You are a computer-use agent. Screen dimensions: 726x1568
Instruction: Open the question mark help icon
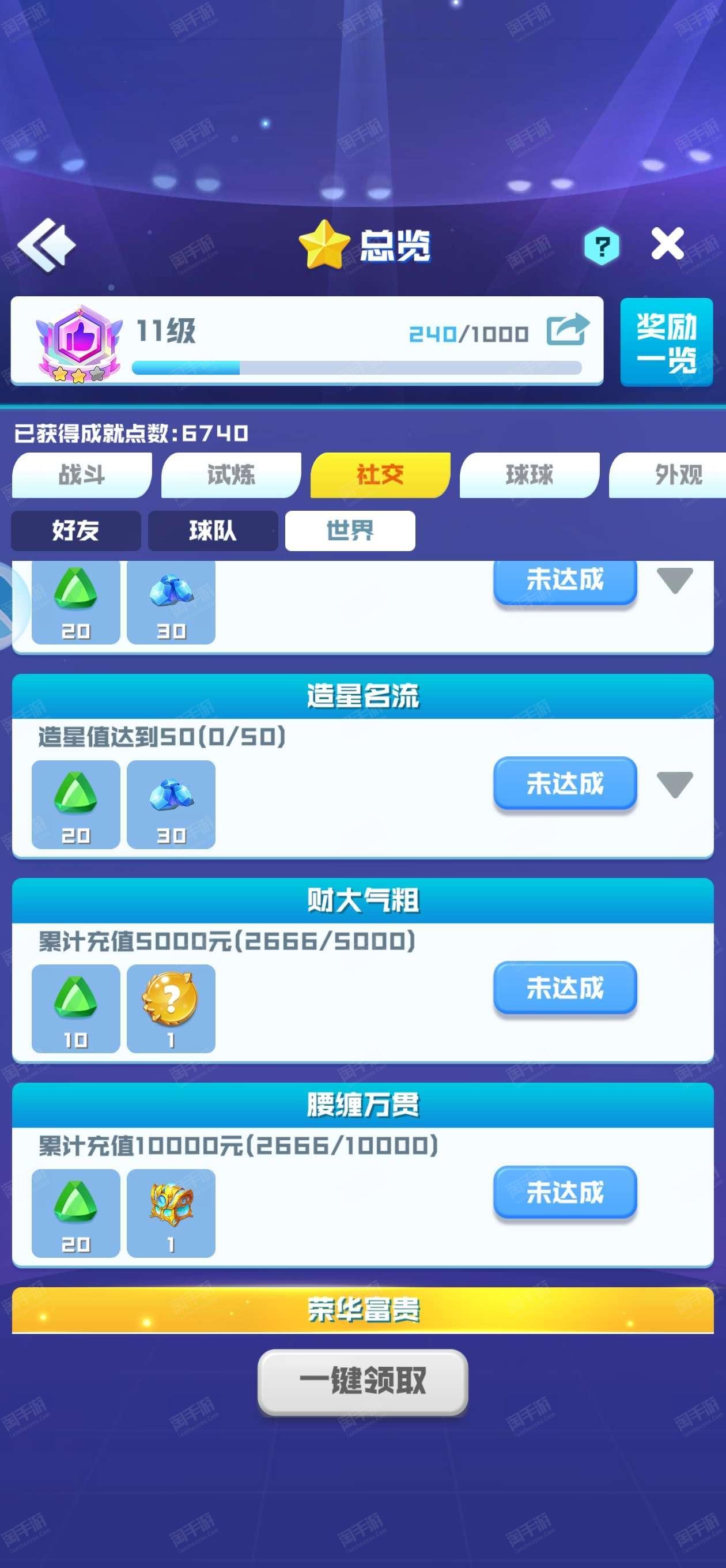(601, 246)
